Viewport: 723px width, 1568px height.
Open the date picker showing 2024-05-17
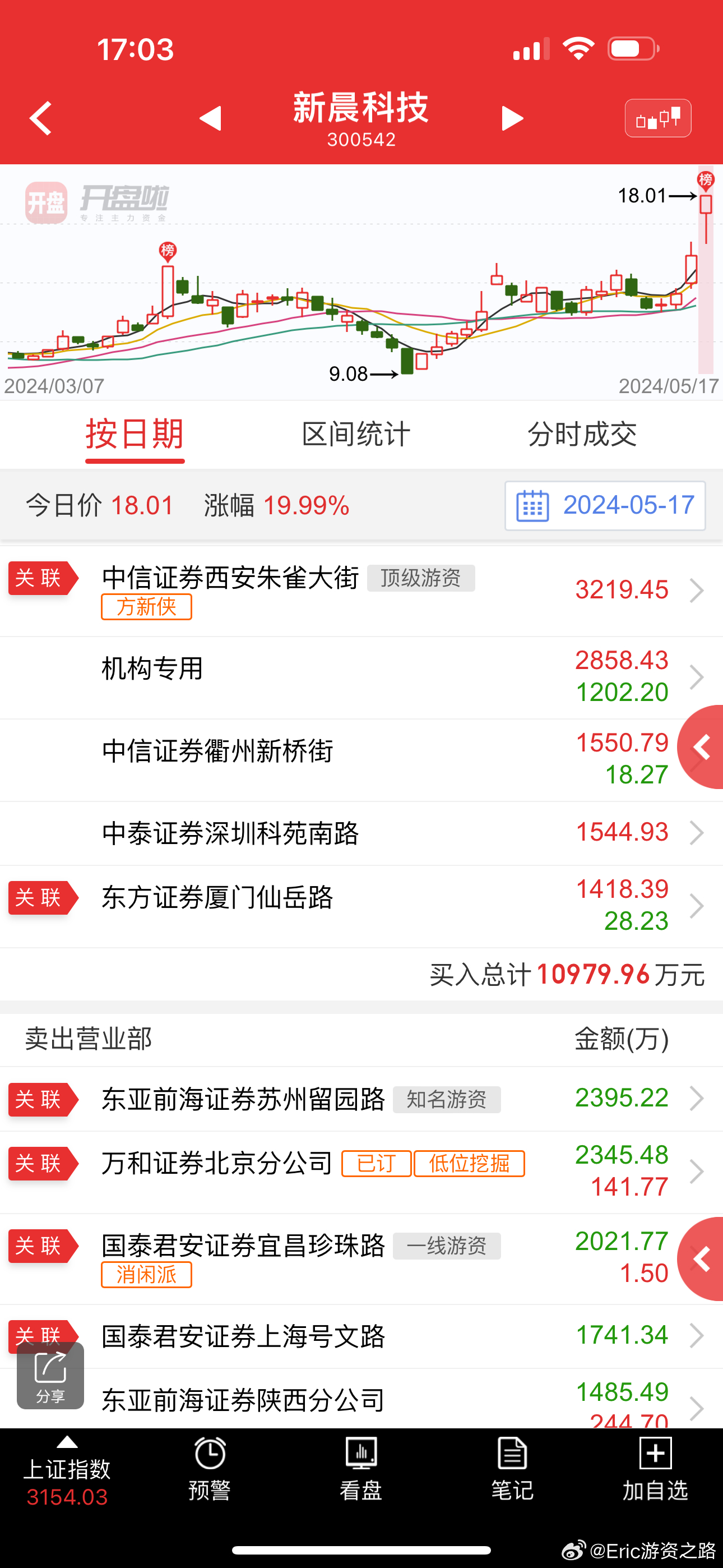pos(605,506)
